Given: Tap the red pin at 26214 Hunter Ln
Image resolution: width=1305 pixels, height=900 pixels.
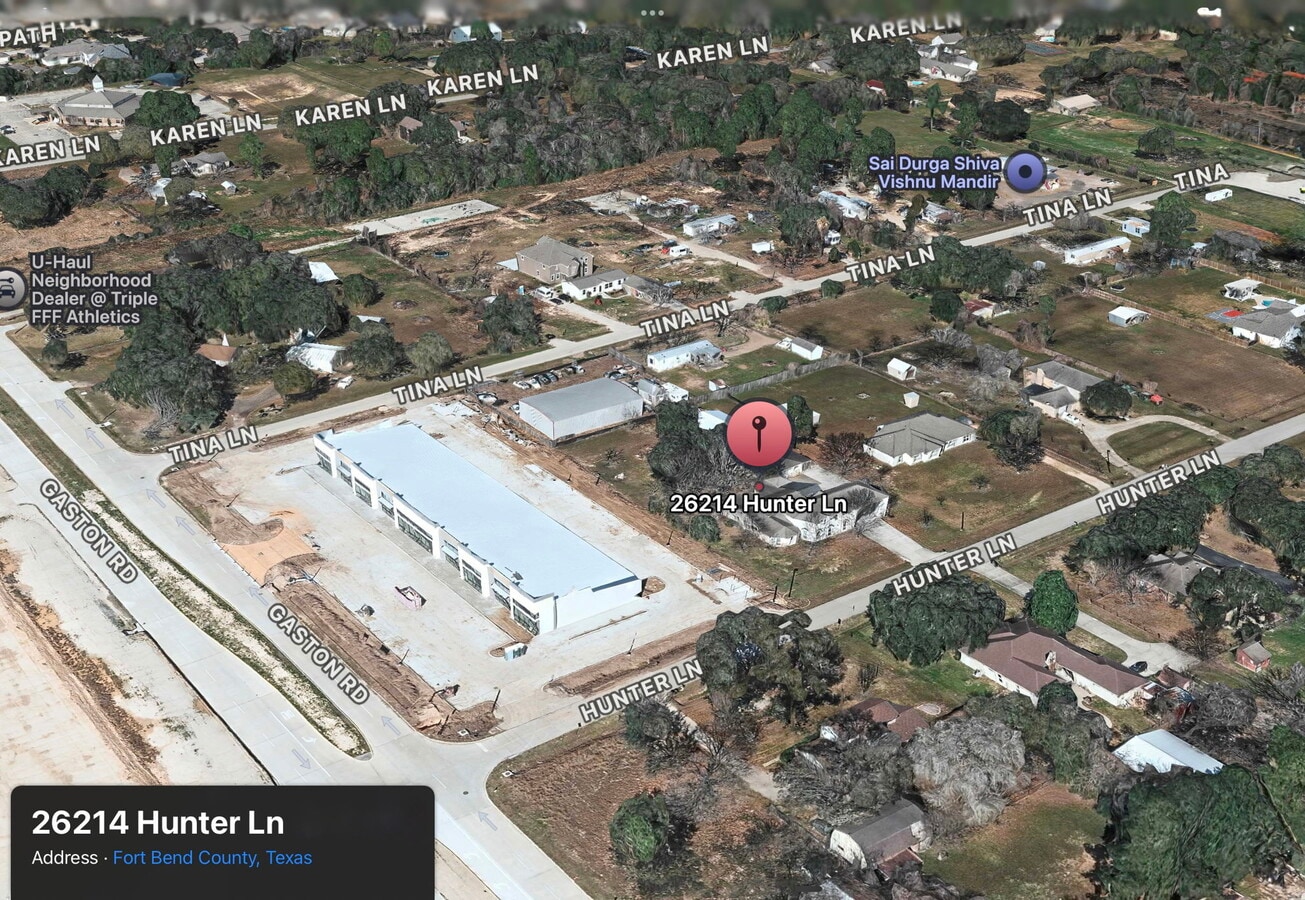Looking at the screenshot, I should click(759, 434).
